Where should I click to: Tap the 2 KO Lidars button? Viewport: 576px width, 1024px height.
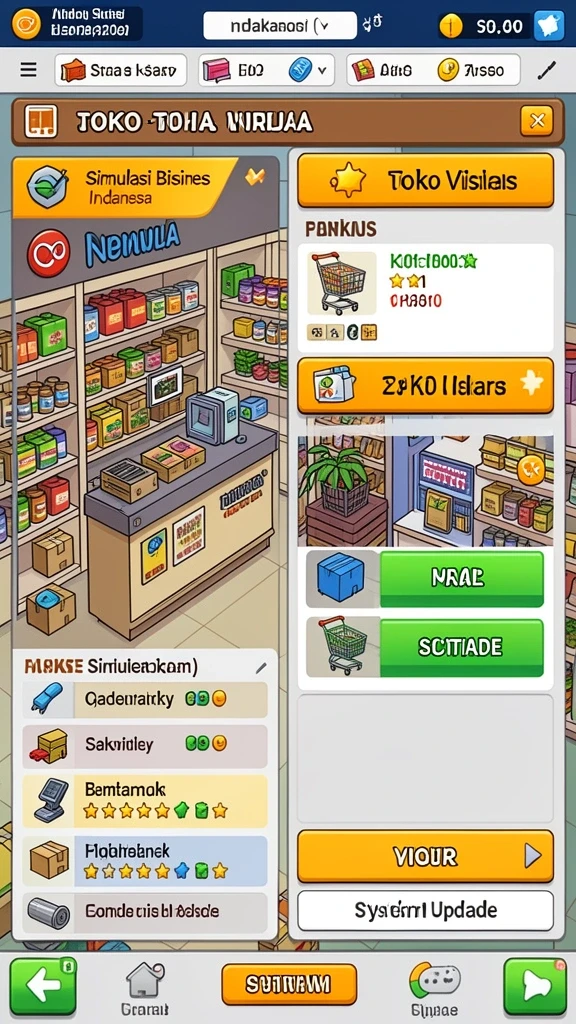(x=425, y=386)
